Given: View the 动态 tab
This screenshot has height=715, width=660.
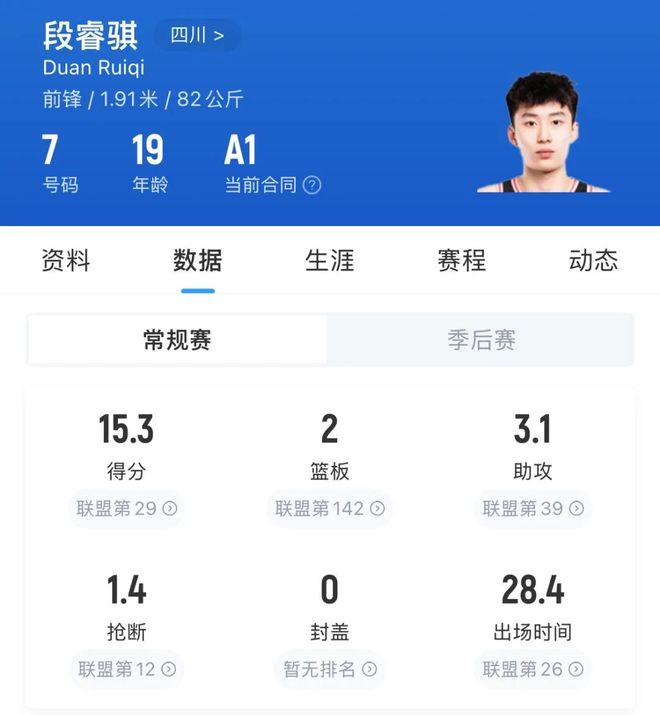Looking at the screenshot, I should (x=593, y=261).
